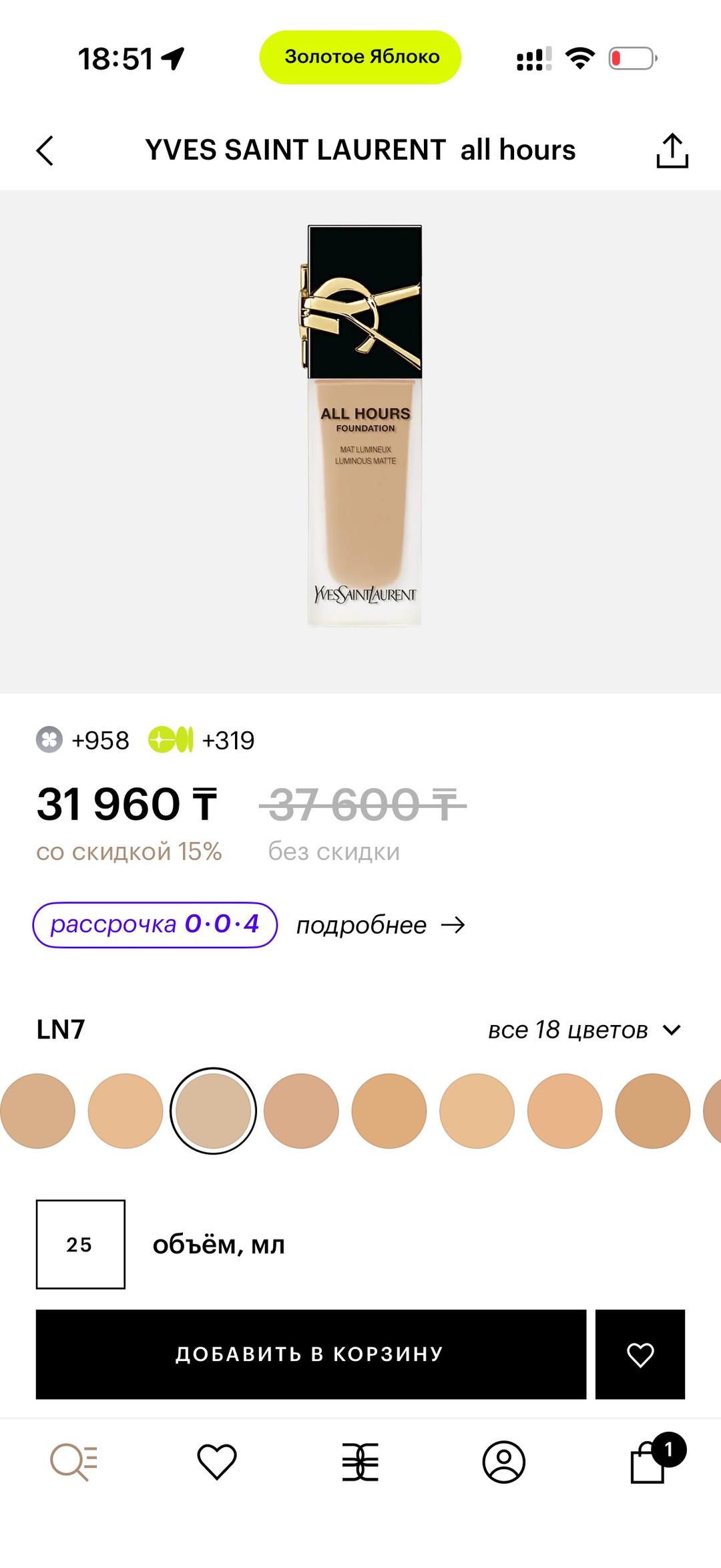721x1568 pixels.
Task: Go to the home logo tab
Action: [x=360, y=1462]
